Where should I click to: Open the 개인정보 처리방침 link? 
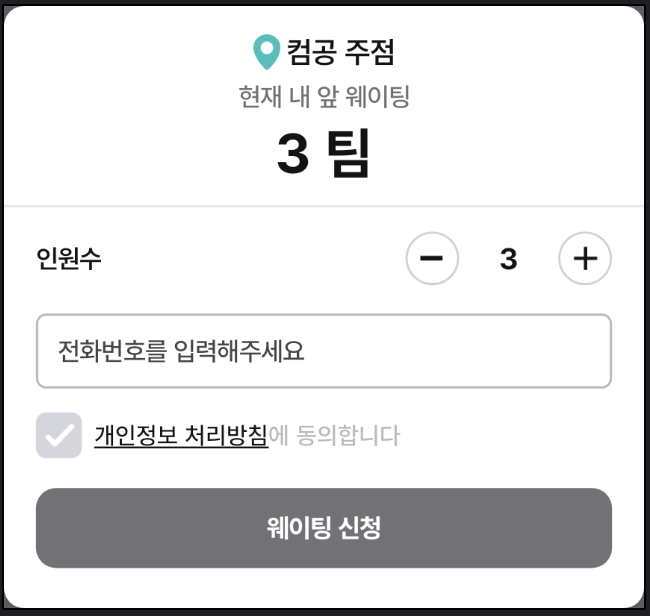181,435
